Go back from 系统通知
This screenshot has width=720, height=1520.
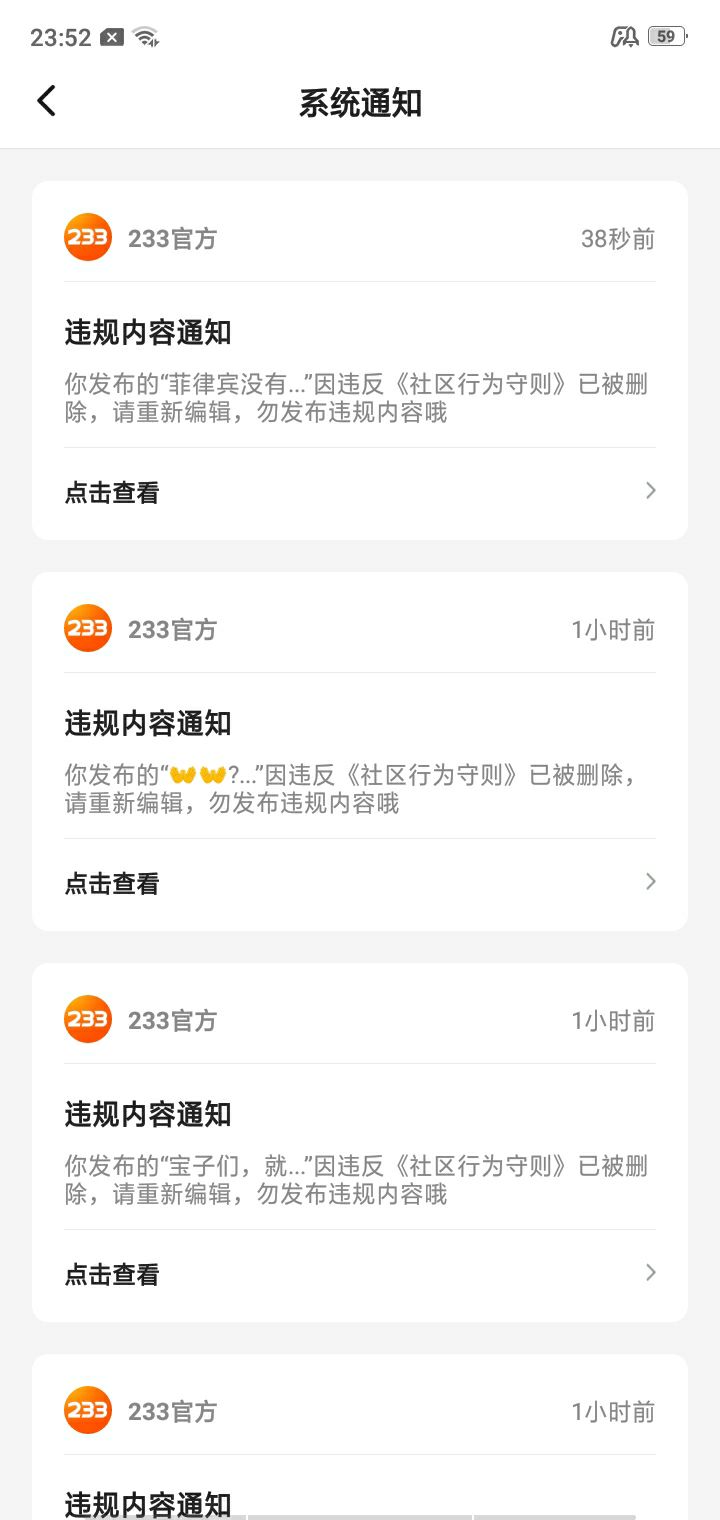pyautogui.click(x=46, y=101)
